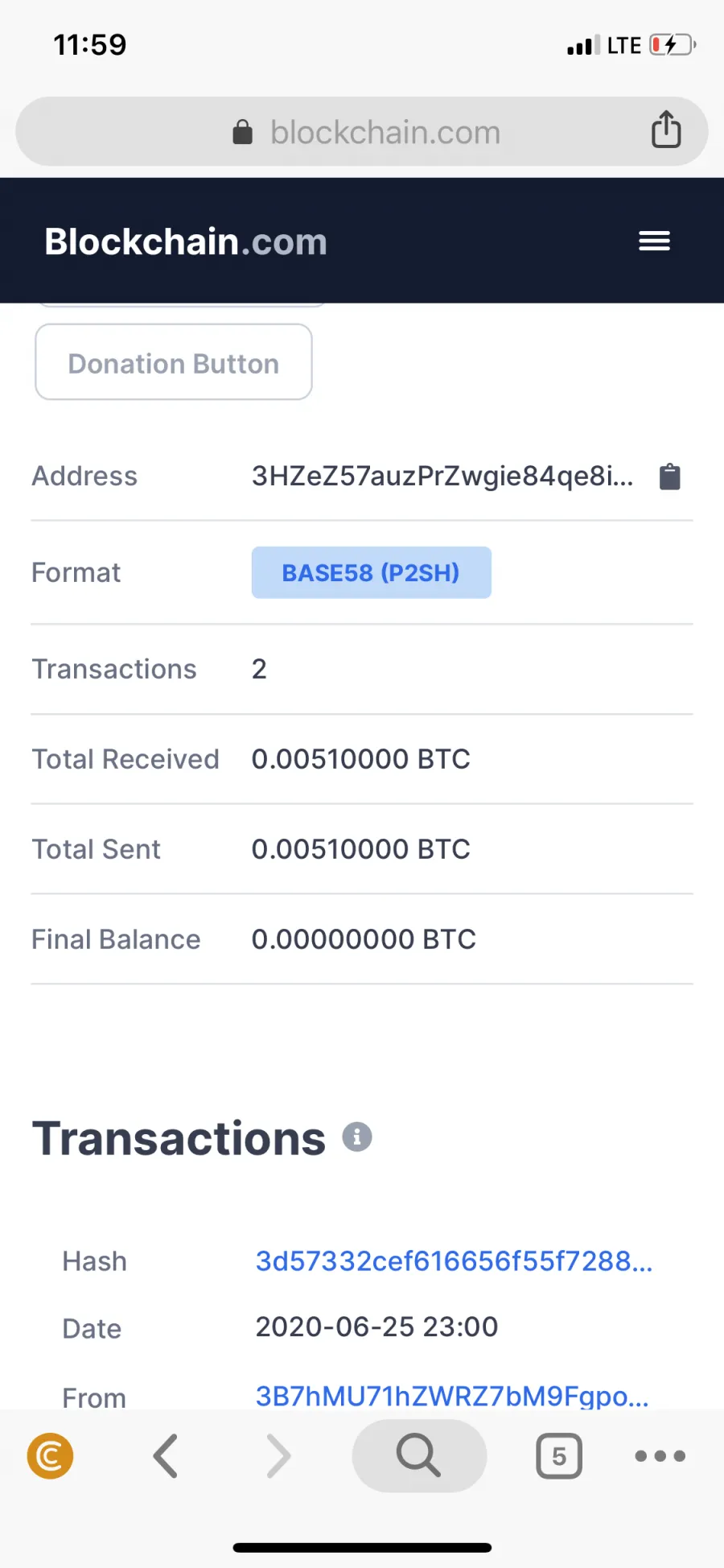The height and width of the screenshot is (1568, 724).
Task: Tap the Blockchain.com logo in the header
Action: (x=186, y=241)
